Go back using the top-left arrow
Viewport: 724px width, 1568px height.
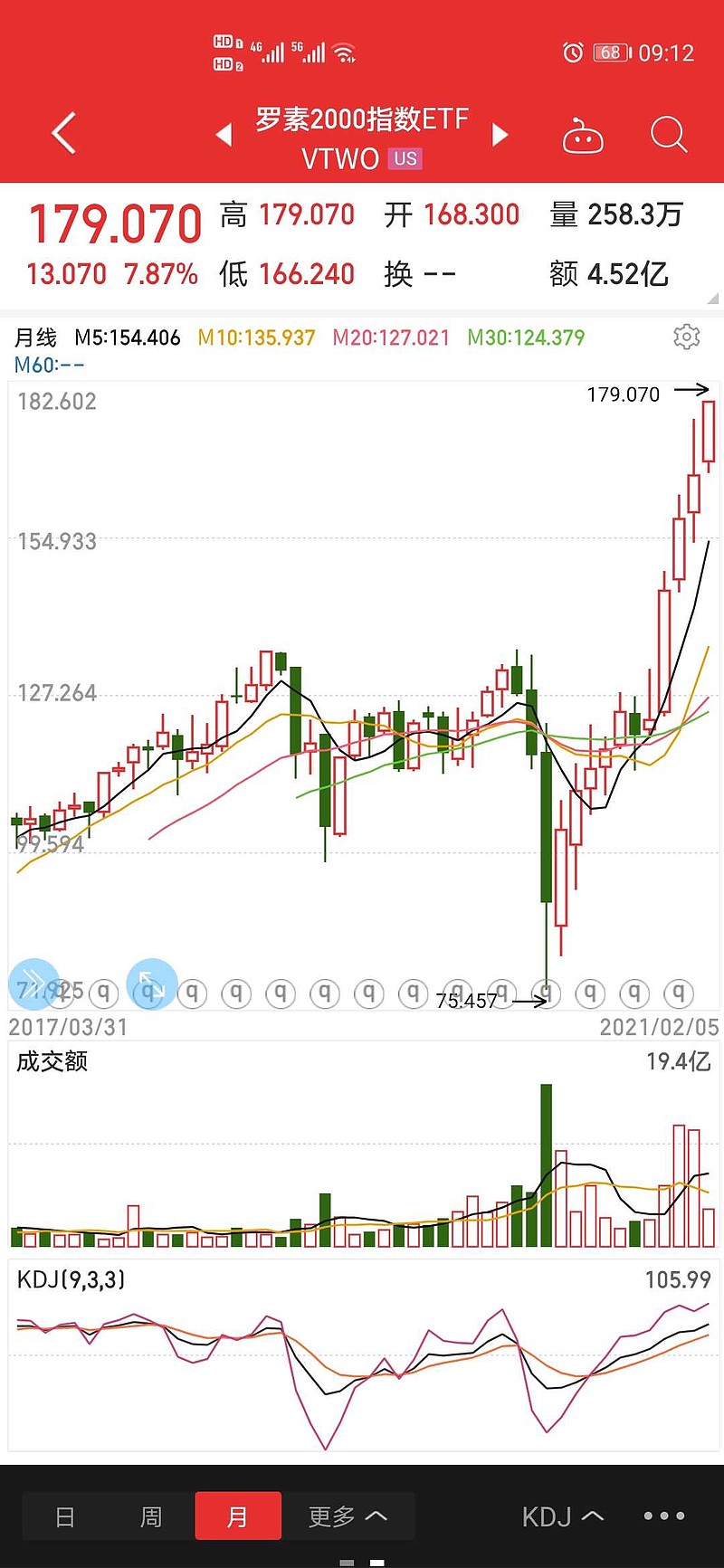pos(63,134)
